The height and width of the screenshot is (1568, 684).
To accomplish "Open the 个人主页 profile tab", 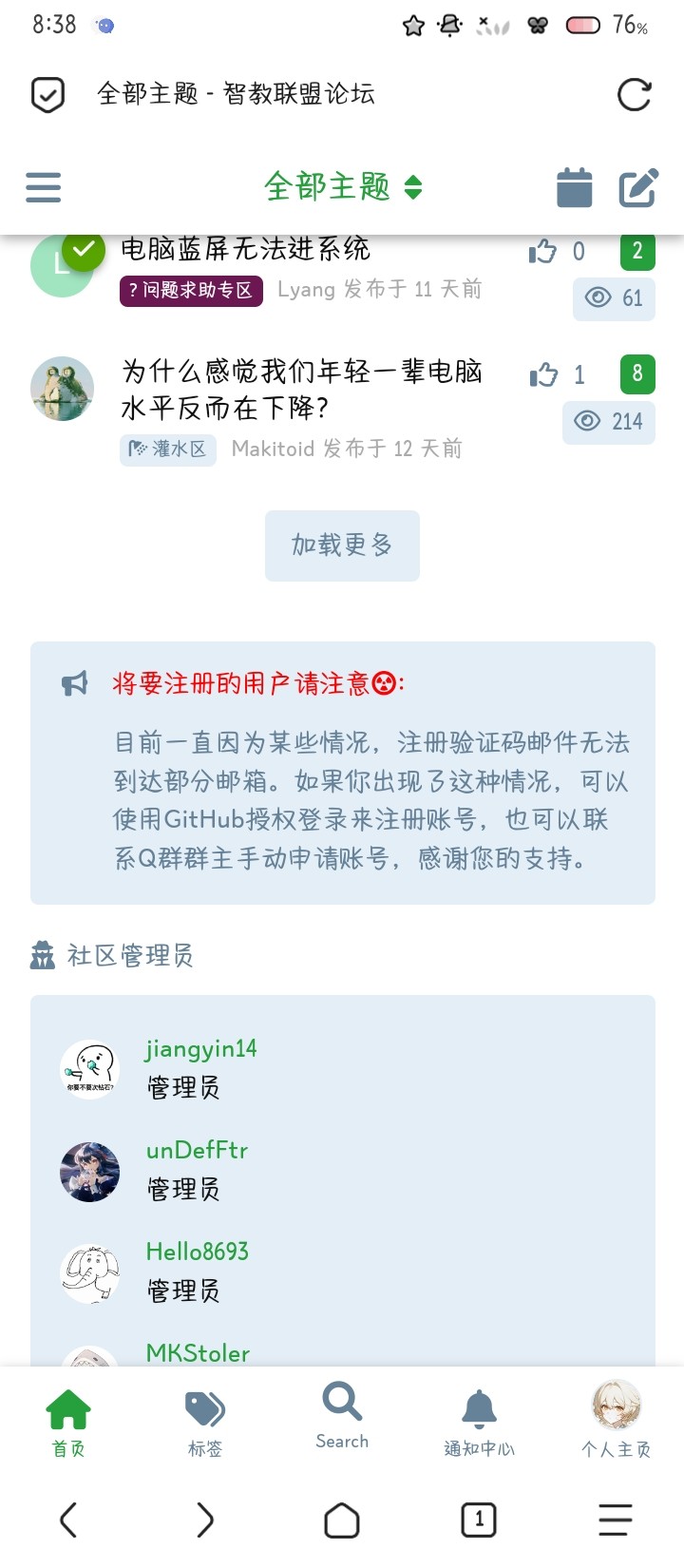I will [616, 1423].
